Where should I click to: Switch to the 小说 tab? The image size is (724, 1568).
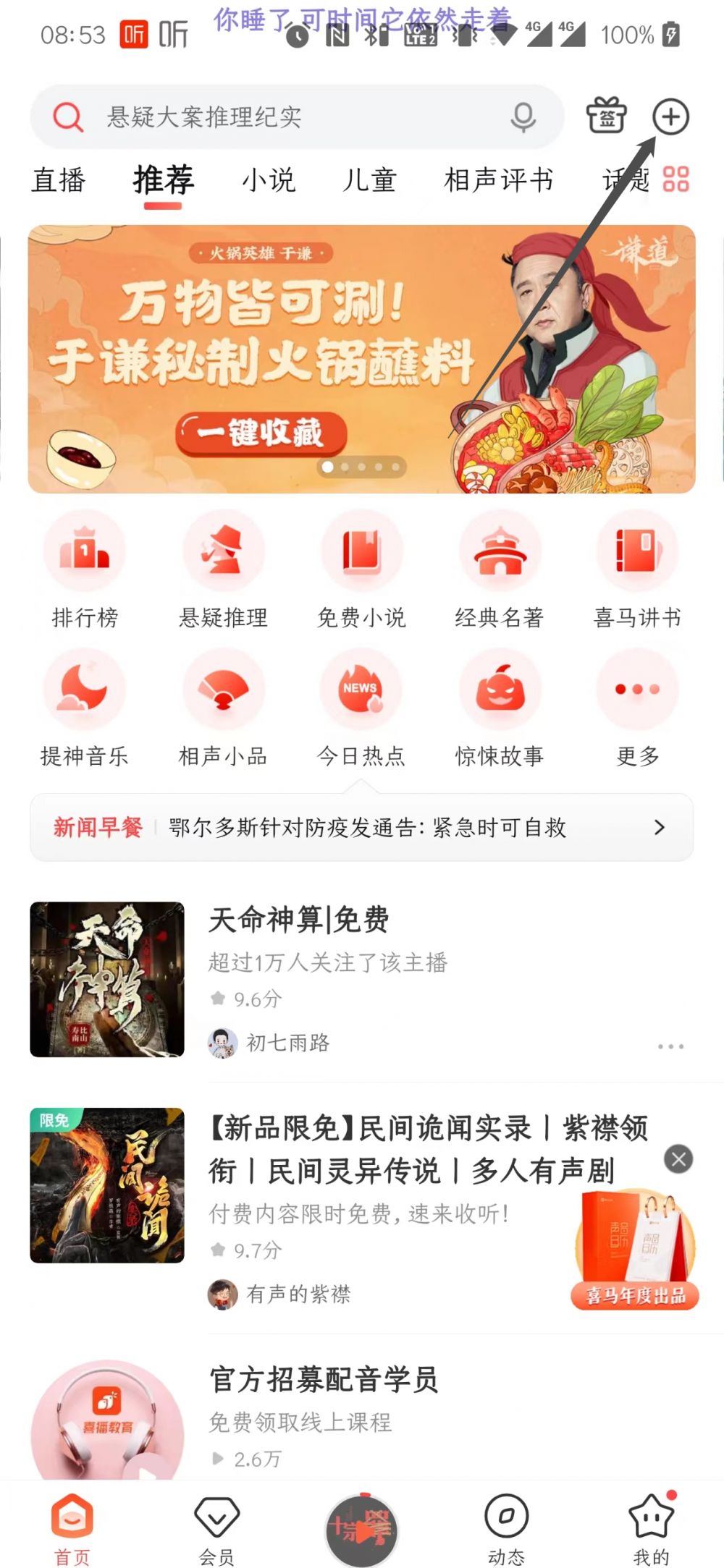(x=269, y=180)
